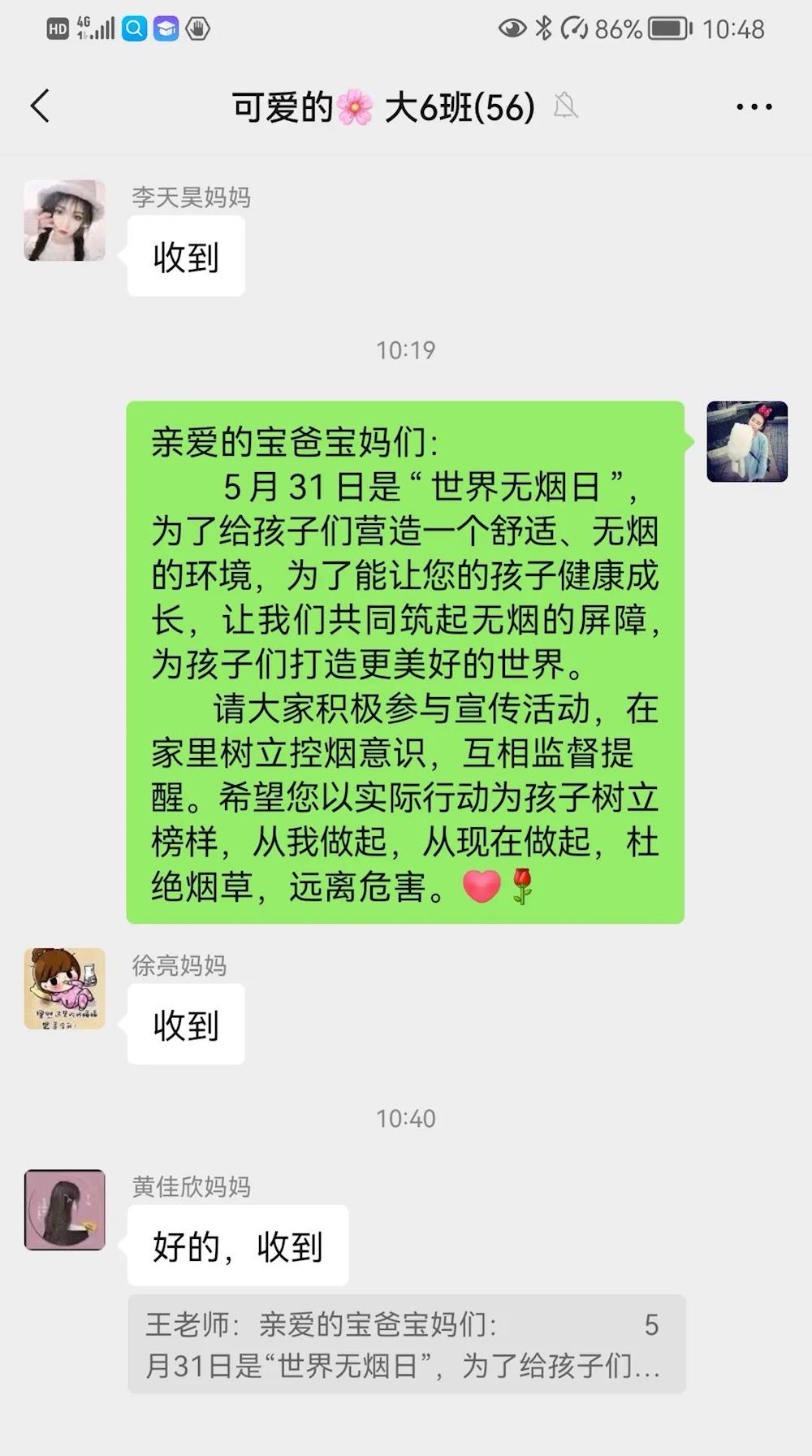This screenshot has height=1456, width=812.
Task: Go back from the group chat
Action: click(x=41, y=106)
